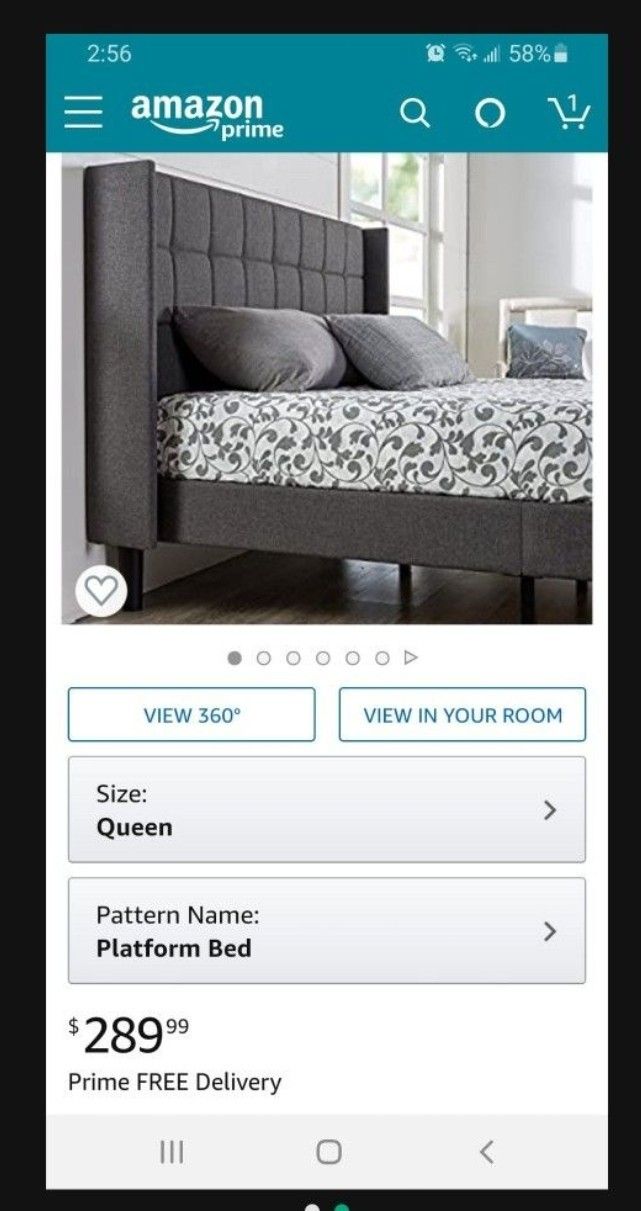The height and width of the screenshot is (1211, 641).
Task: Change the Pattern Name option
Action: [327, 931]
